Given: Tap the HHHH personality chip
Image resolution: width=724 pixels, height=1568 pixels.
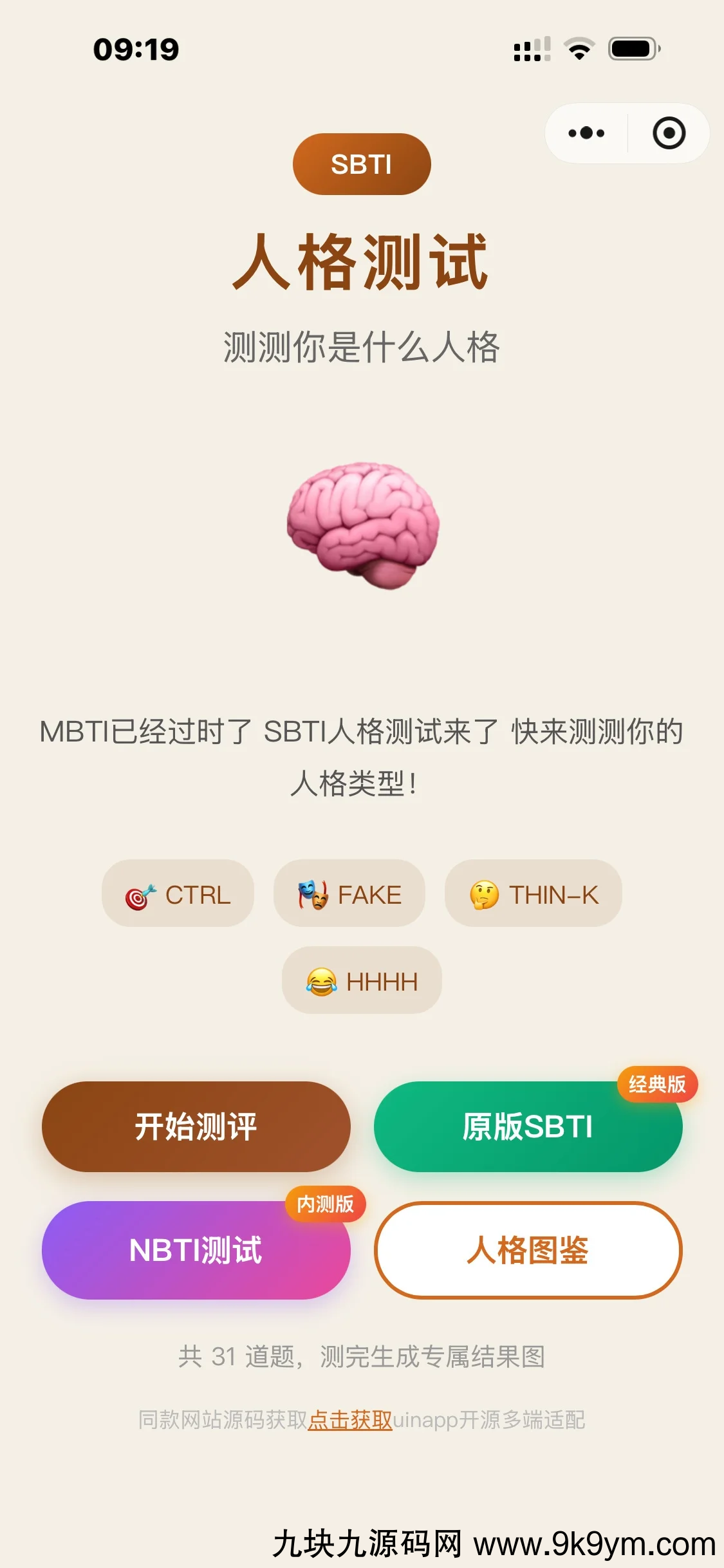Looking at the screenshot, I should tap(362, 981).
